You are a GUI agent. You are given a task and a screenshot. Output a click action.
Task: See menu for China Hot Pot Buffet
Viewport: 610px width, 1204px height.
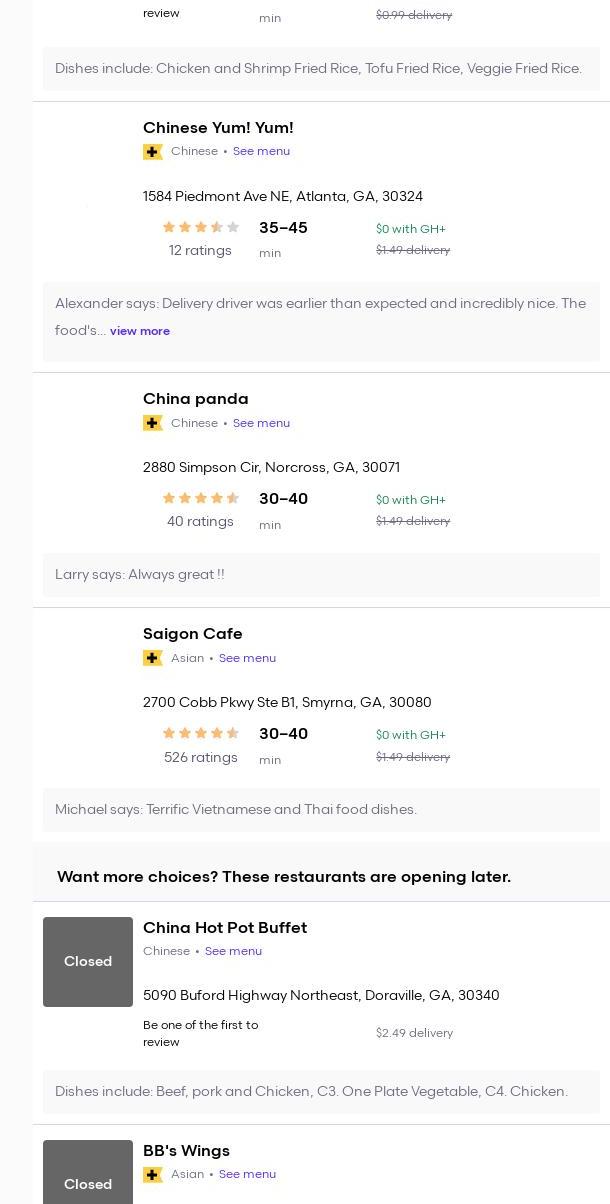click(x=233, y=951)
